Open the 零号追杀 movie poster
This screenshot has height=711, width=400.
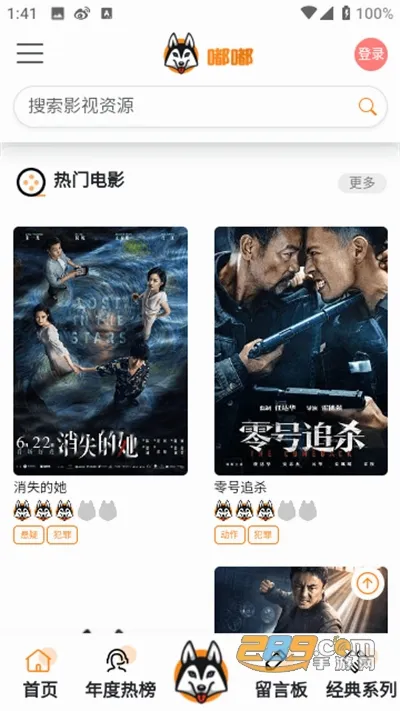click(x=301, y=351)
